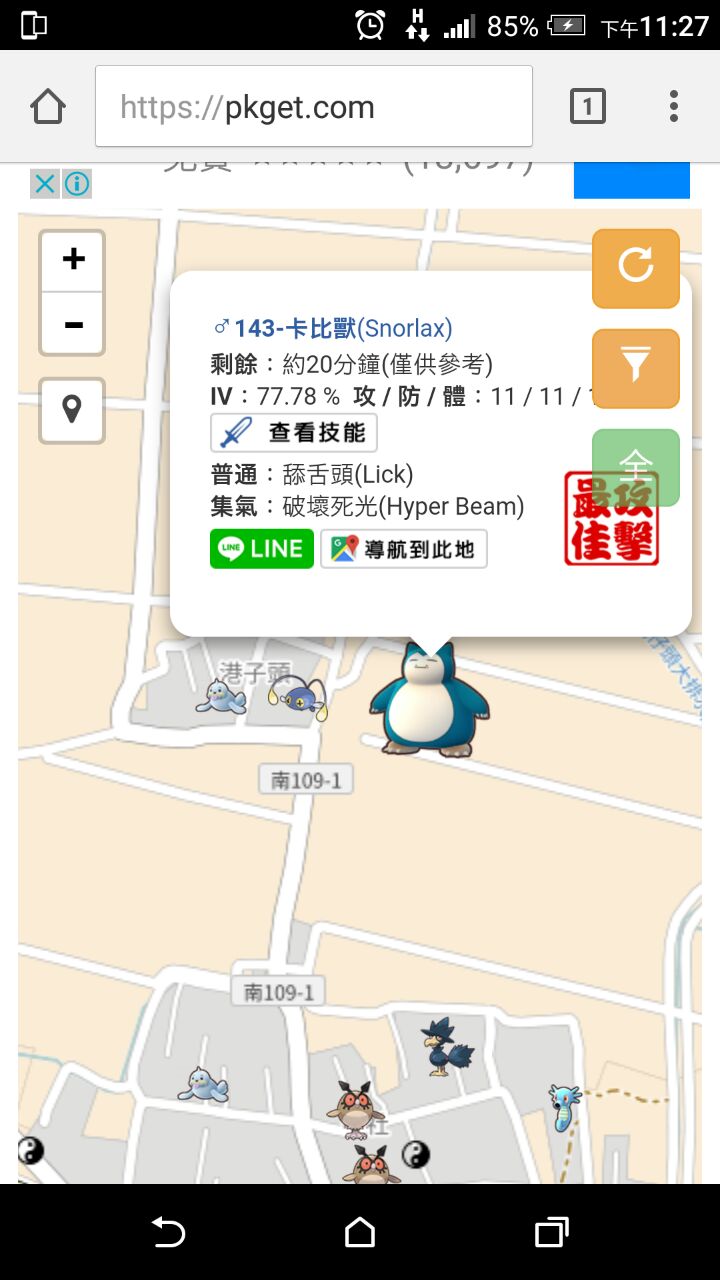Select the Horsea marker on map
Image resolution: width=720 pixels, height=1280 pixels.
point(564,1107)
